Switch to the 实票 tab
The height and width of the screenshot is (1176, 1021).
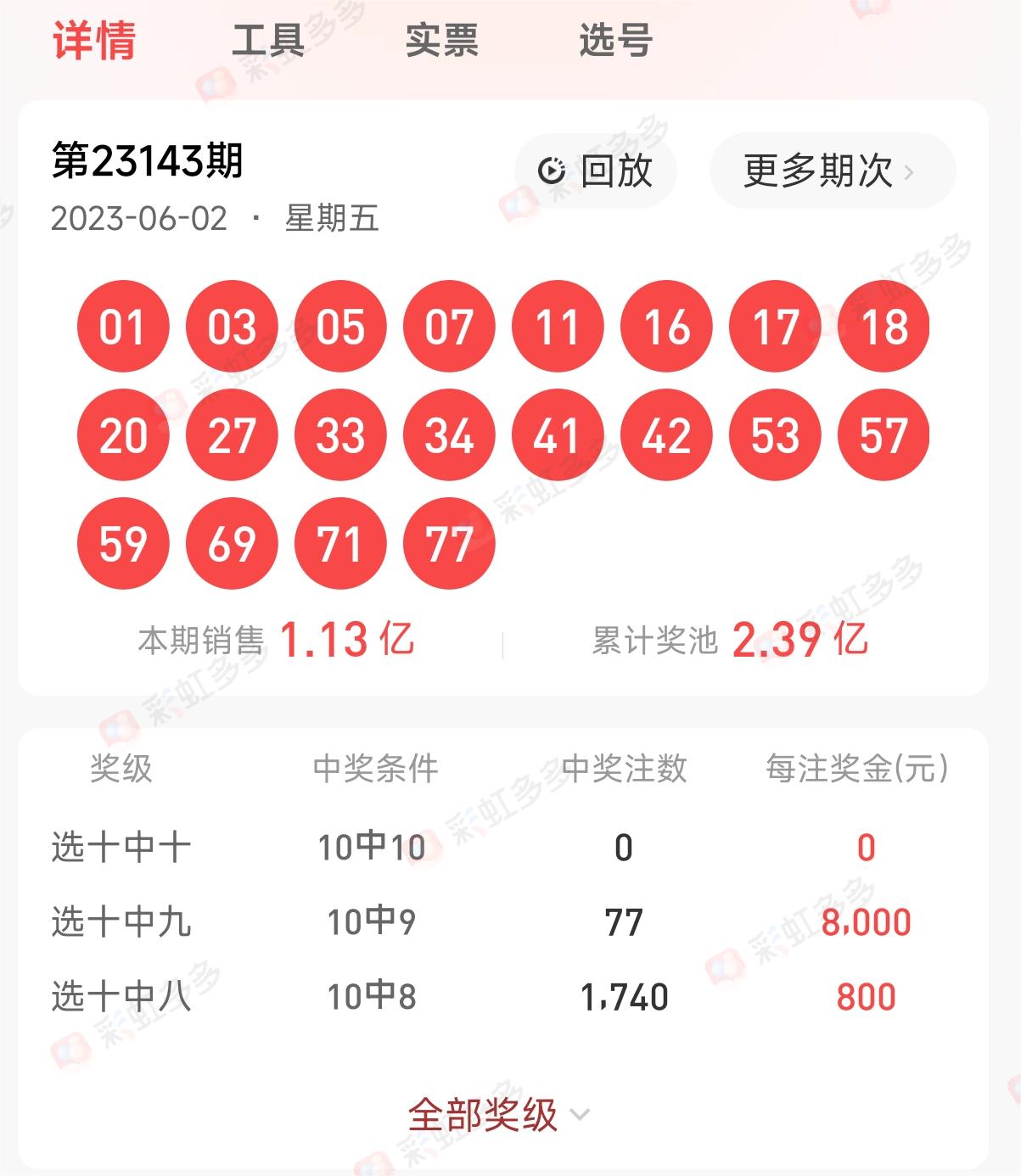click(x=441, y=40)
